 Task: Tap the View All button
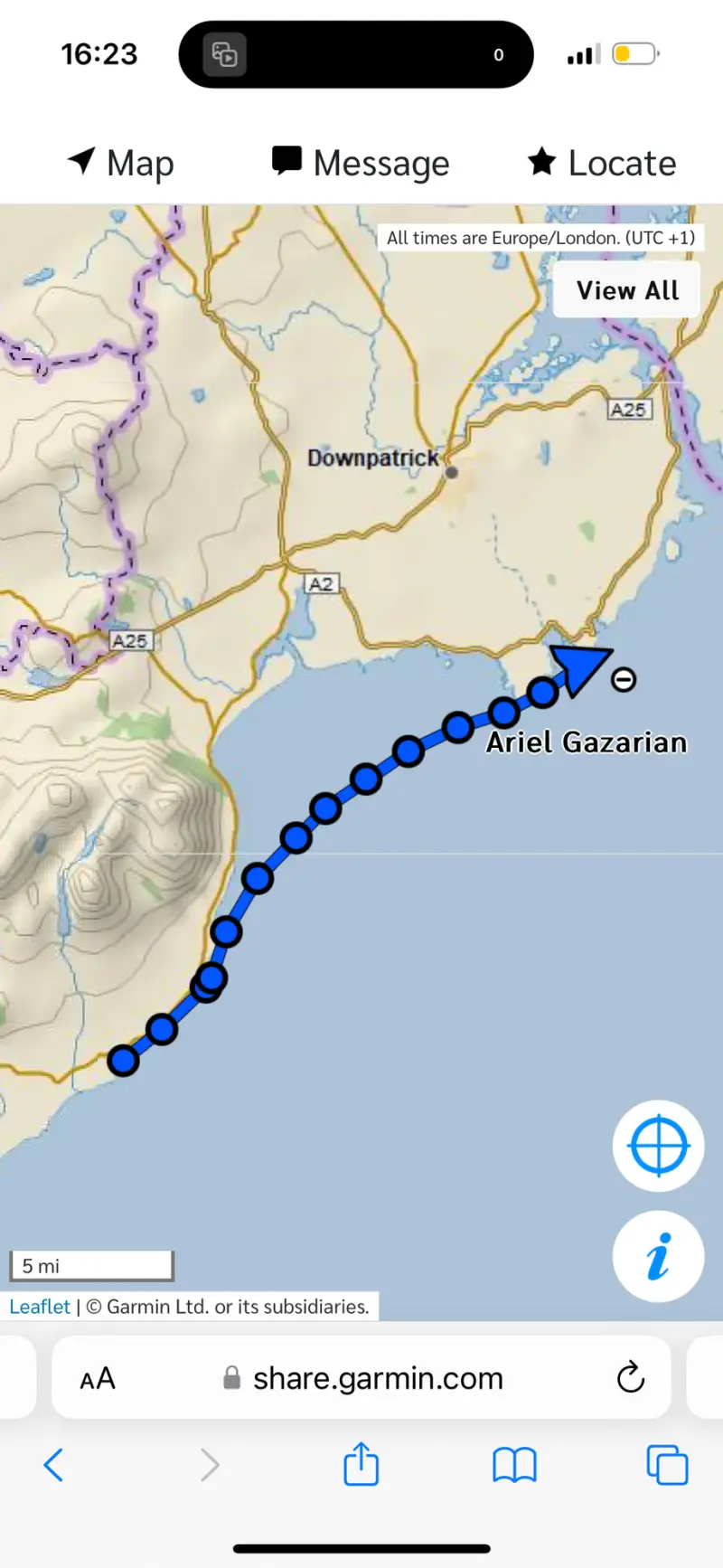(x=627, y=290)
